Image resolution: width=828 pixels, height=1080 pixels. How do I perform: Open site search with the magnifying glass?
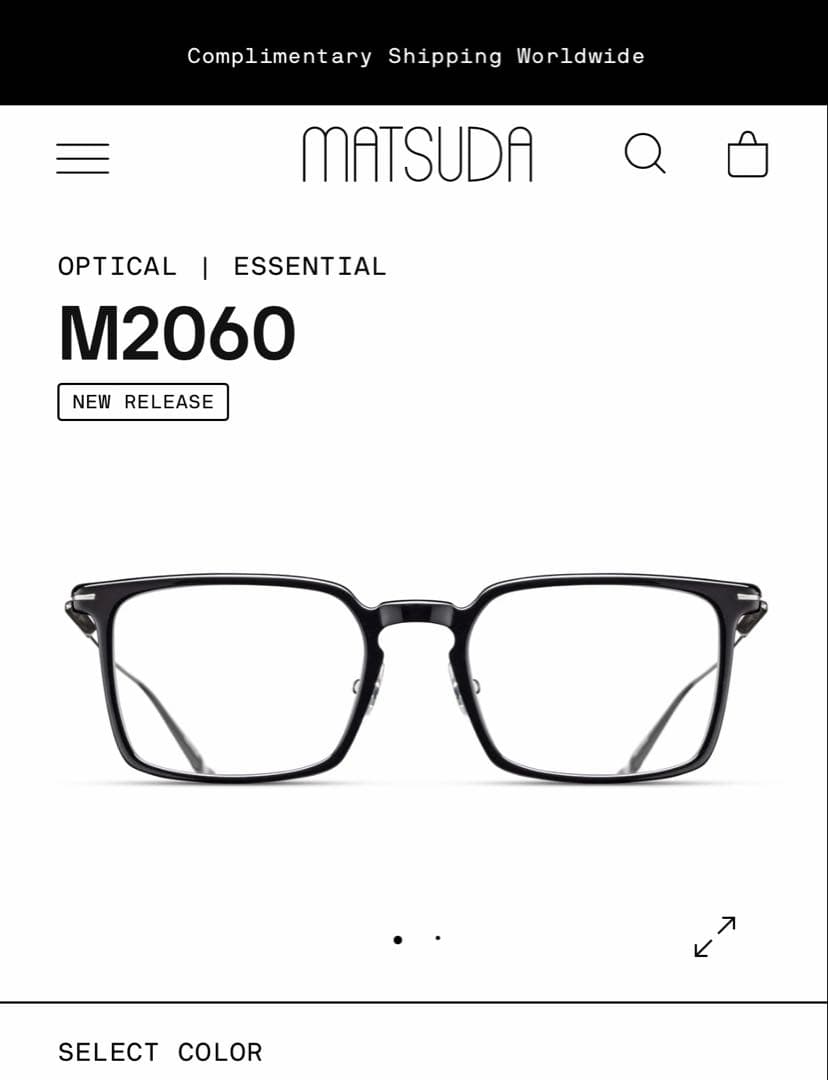click(x=646, y=155)
